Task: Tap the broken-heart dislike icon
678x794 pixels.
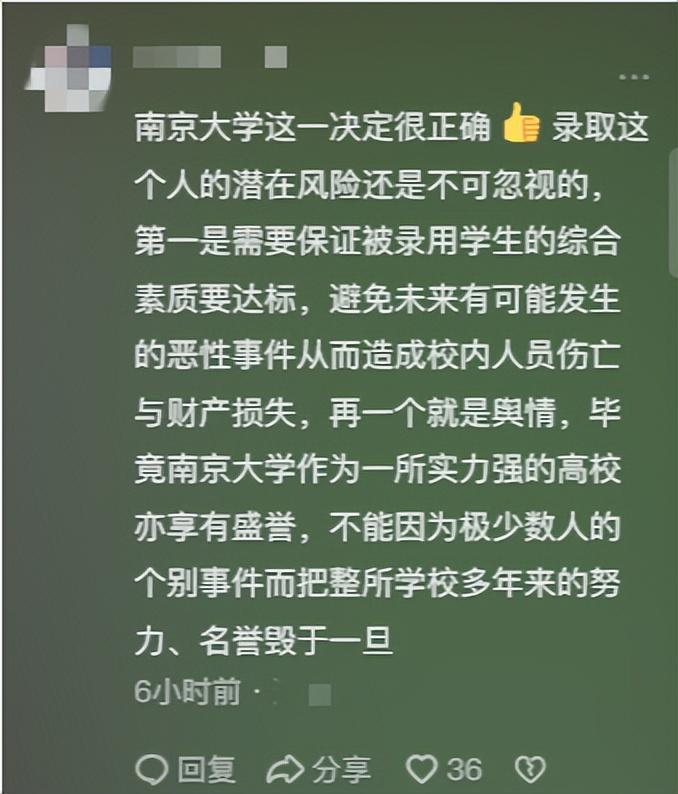Action: 529,768
